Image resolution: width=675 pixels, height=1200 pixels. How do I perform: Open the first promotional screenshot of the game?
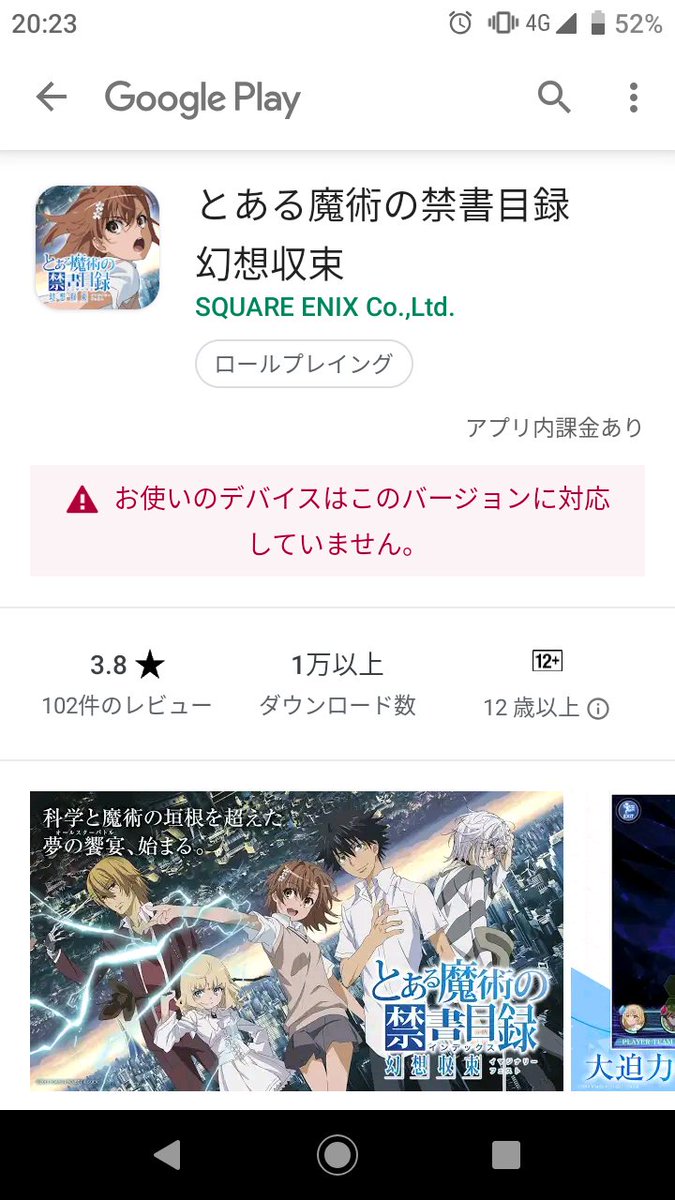coord(296,940)
